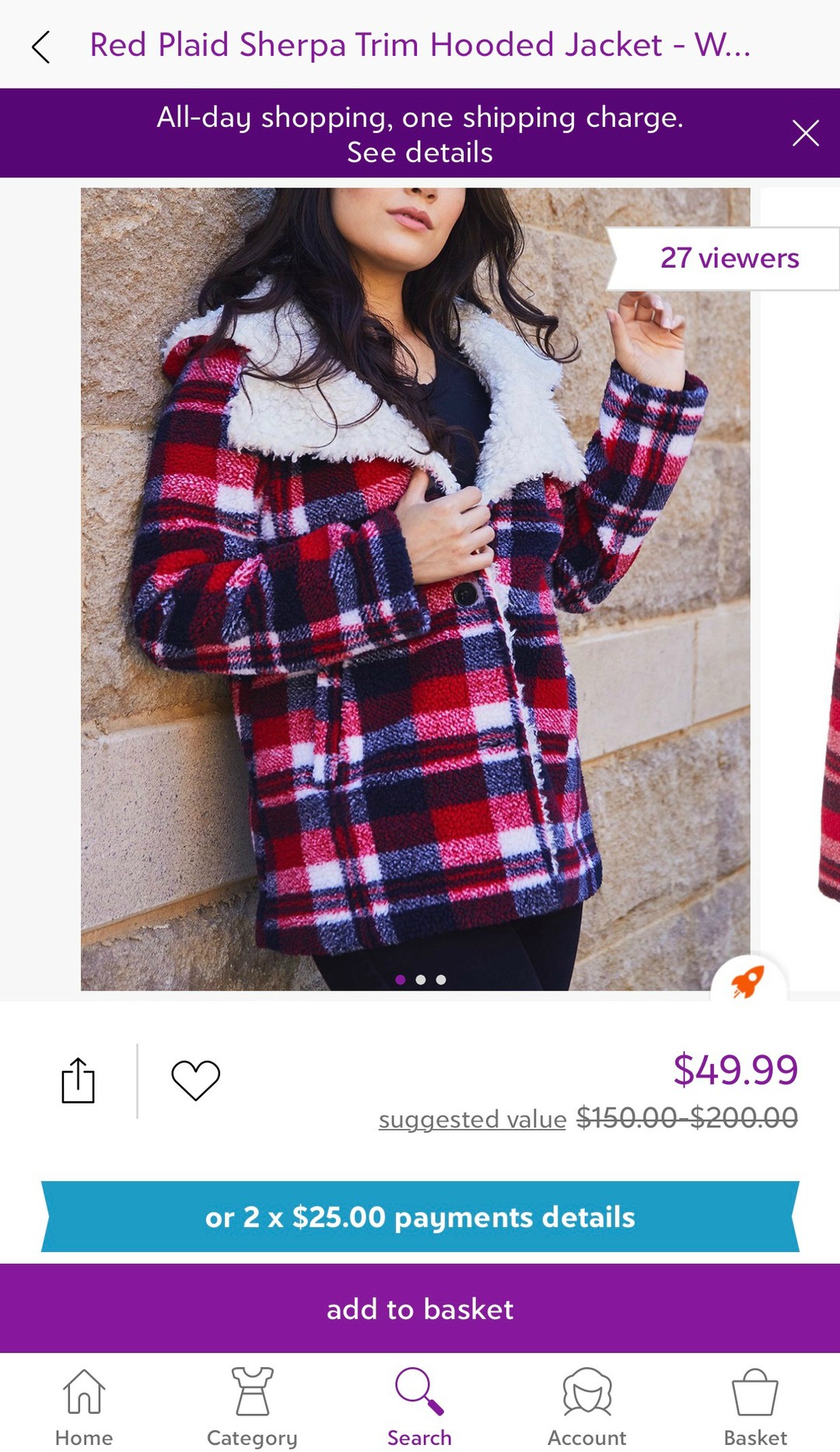This screenshot has width=840, height=1452.
Task: Open See details in the shipping banner
Action: 420,153
